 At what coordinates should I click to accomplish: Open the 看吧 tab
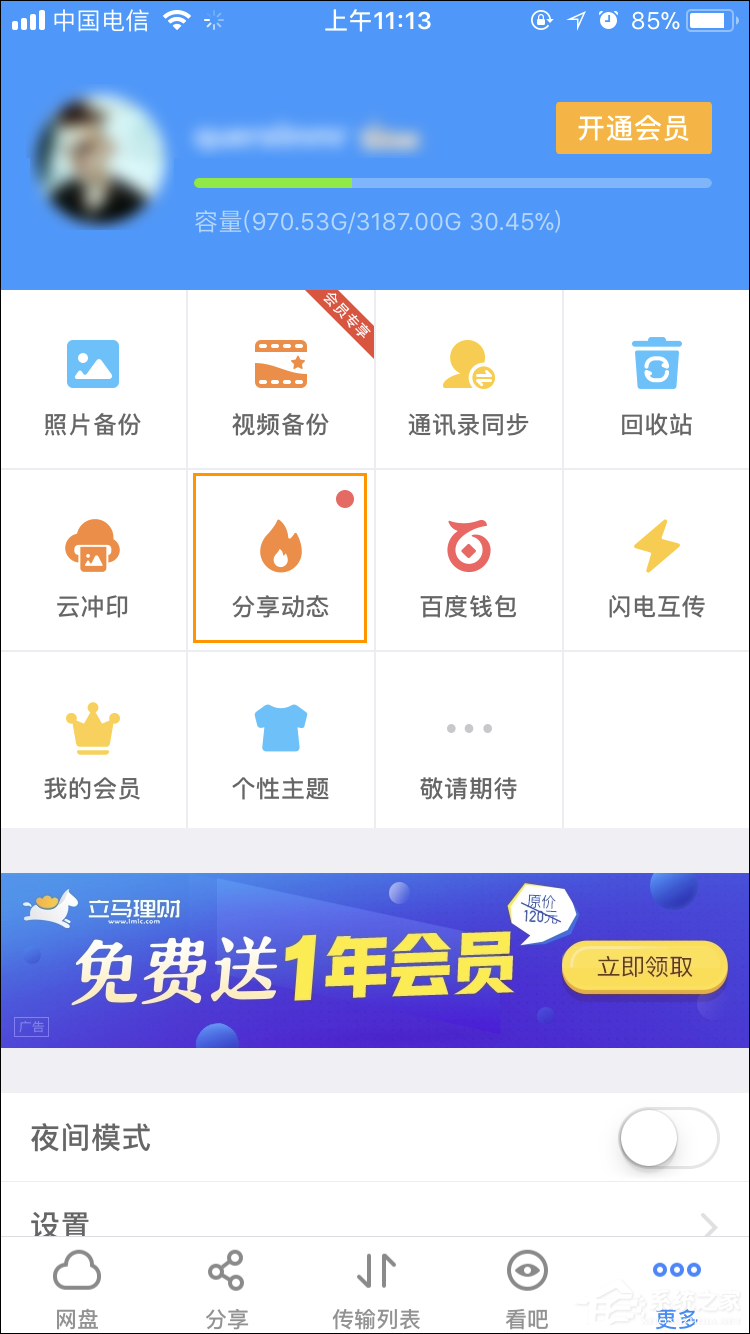525,1287
